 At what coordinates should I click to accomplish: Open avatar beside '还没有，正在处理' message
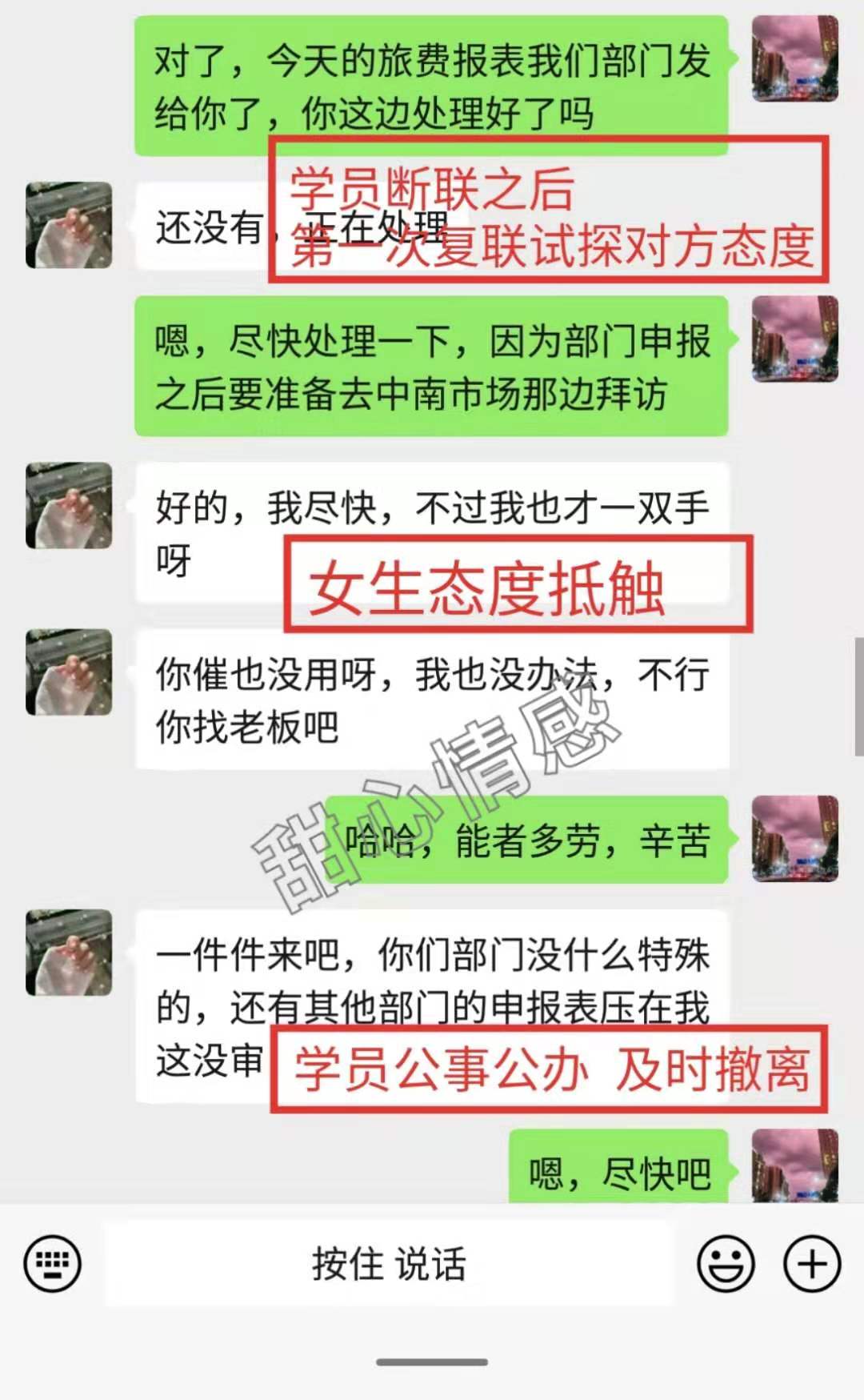click(69, 225)
